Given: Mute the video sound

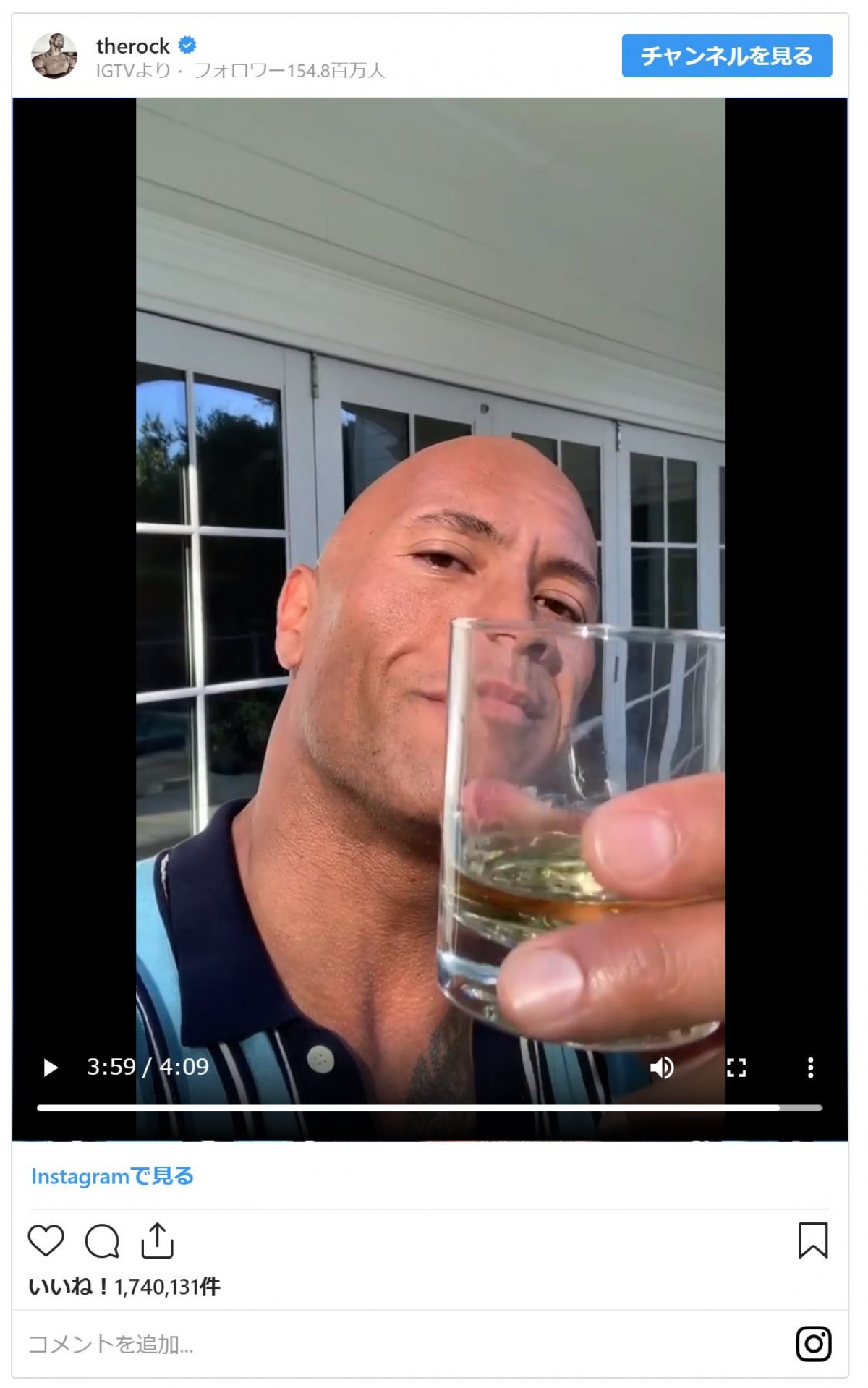Looking at the screenshot, I should 662,1068.
